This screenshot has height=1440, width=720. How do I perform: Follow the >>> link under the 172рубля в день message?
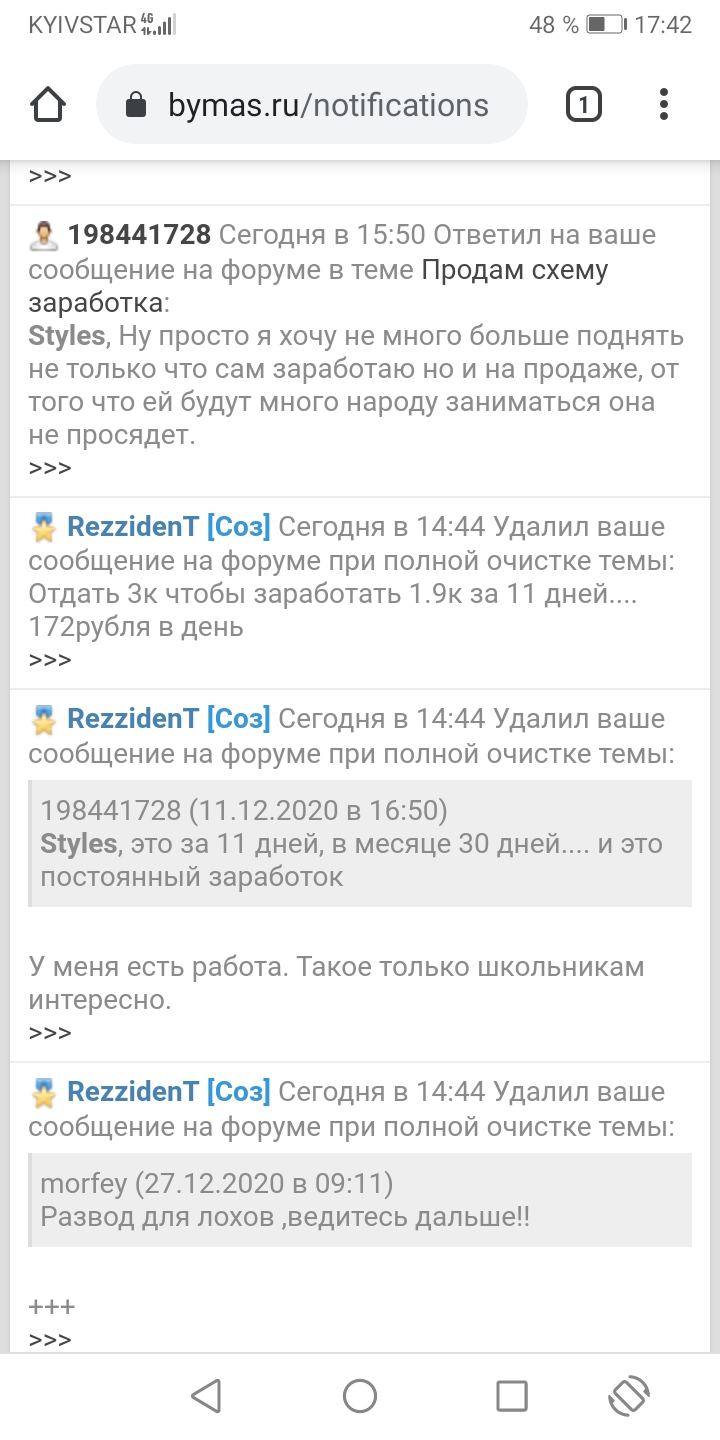(x=50, y=659)
